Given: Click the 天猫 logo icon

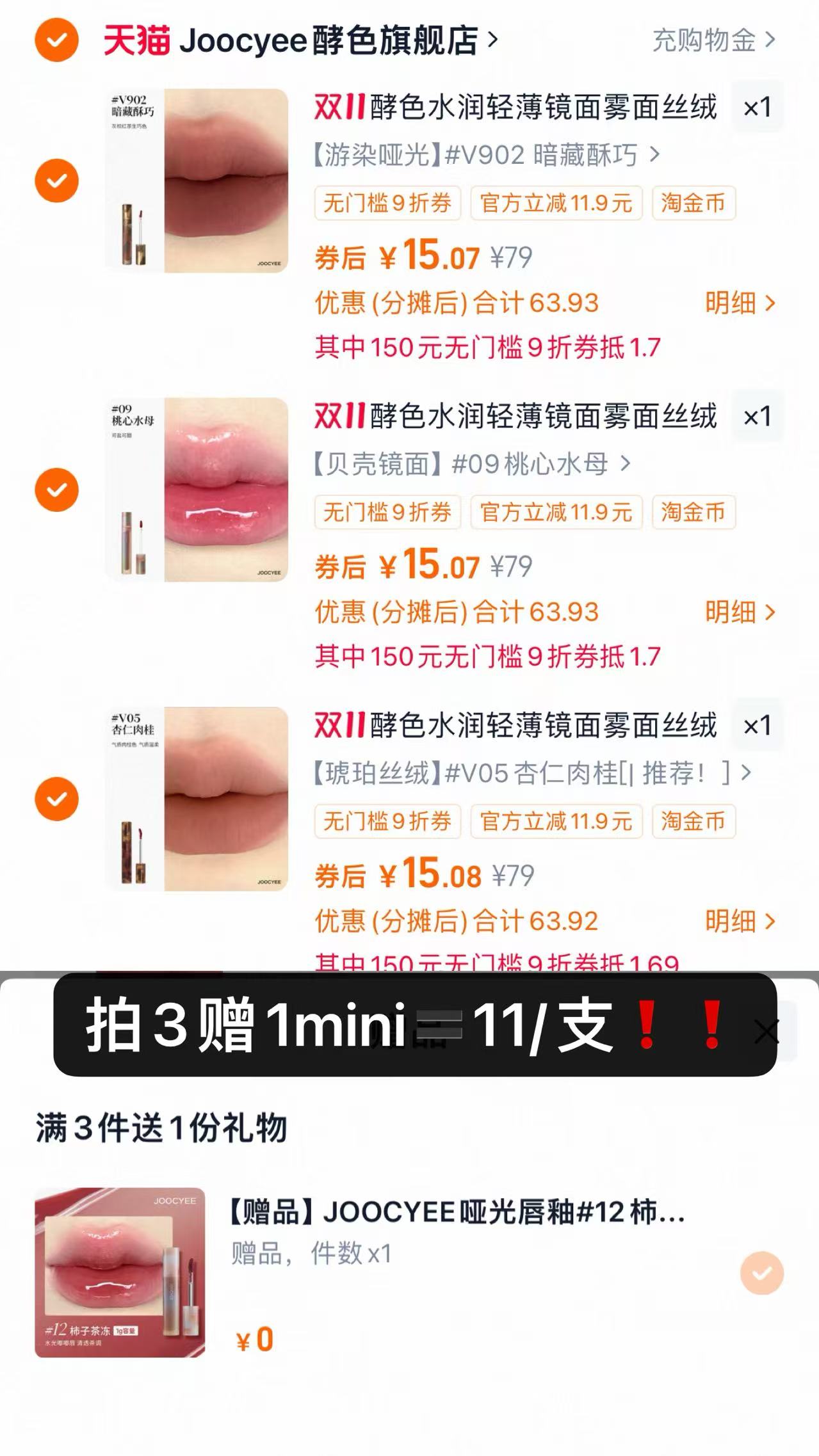Looking at the screenshot, I should tap(136, 40).
